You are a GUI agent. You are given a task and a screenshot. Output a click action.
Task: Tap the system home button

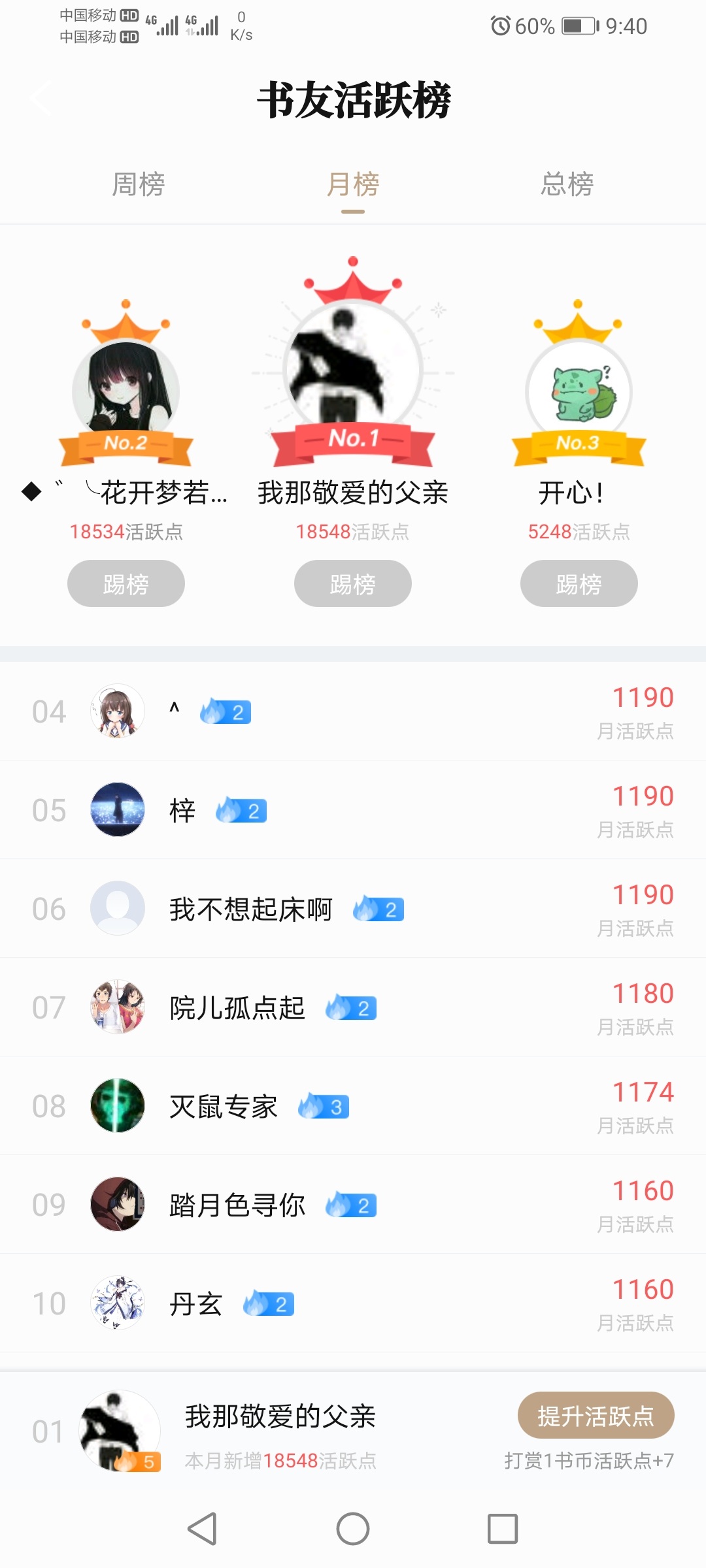pyautogui.click(x=353, y=1529)
